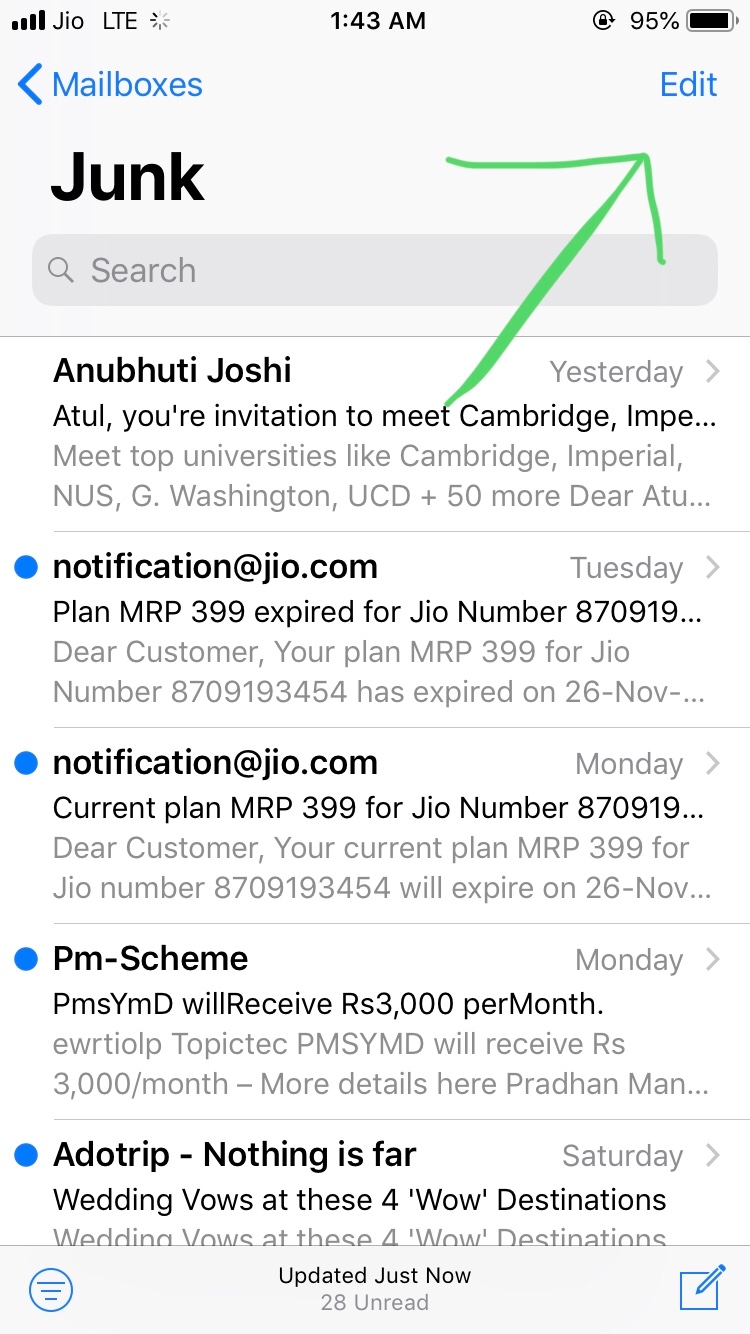This screenshot has height=1334, width=750.
Task: Compose a new email
Action: click(x=701, y=1289)
